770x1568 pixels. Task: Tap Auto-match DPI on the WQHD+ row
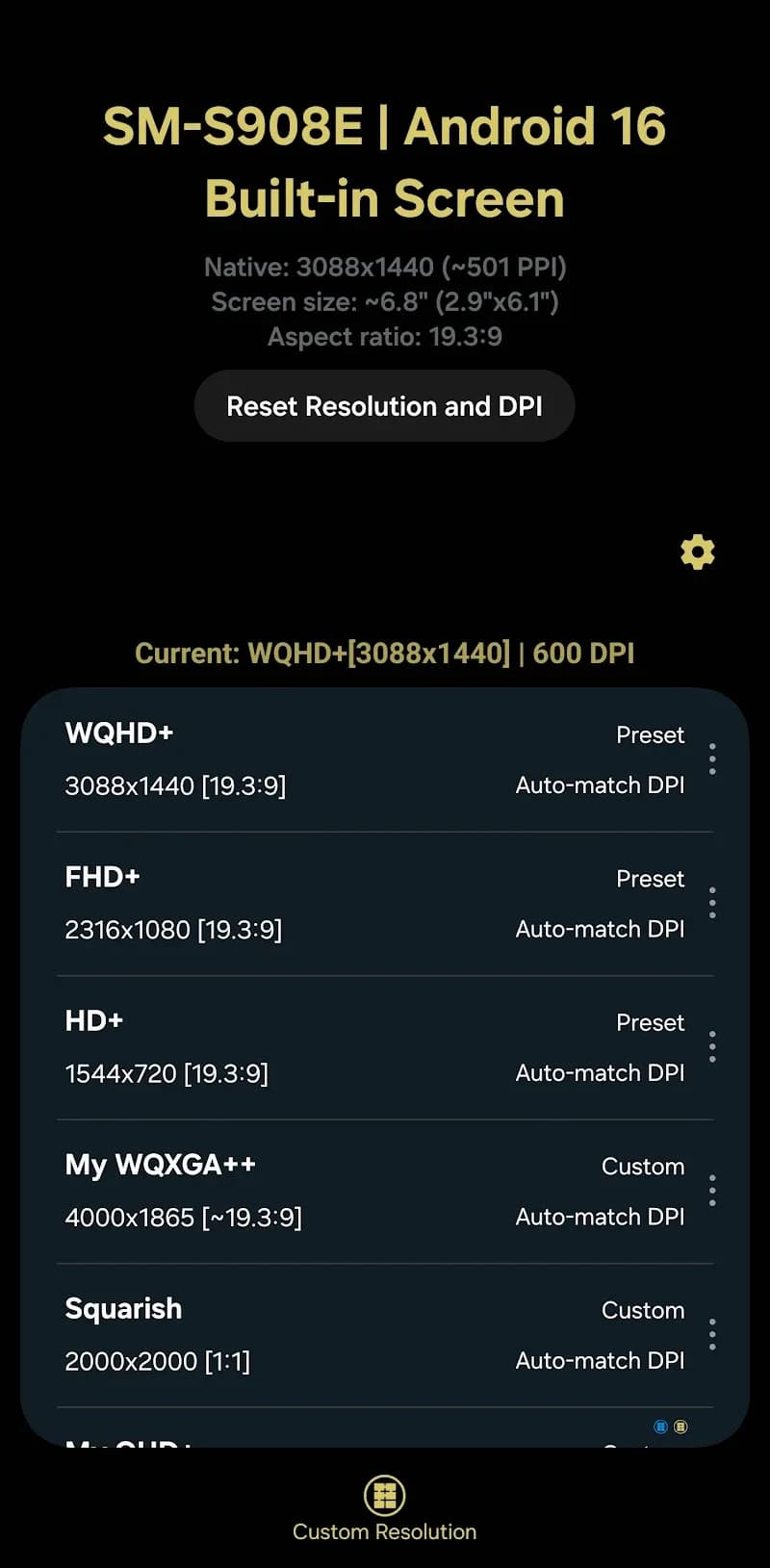[x=599, y=784]
